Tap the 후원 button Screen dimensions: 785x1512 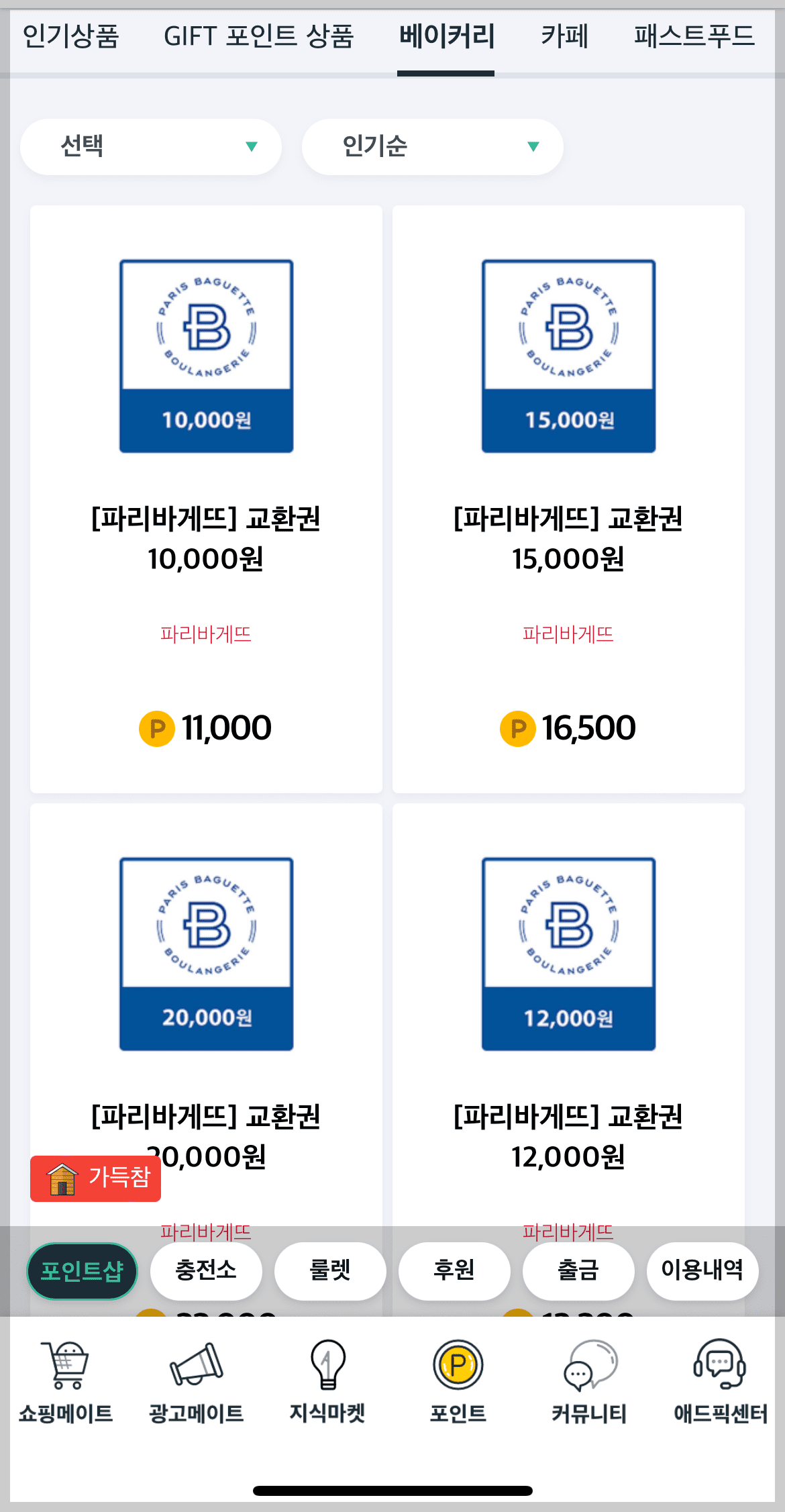(x=454, y=1270)
